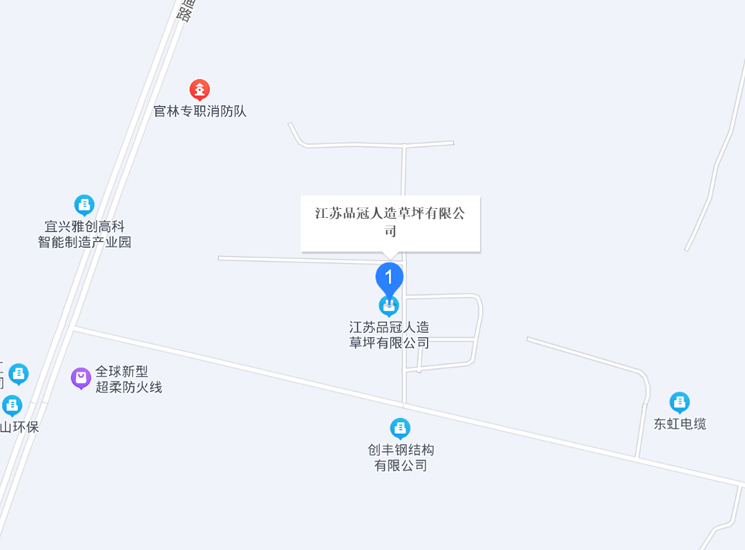
Task: Open the 东虹电缆 company marker
Action: pyautogui.click(x=680, y=402)
